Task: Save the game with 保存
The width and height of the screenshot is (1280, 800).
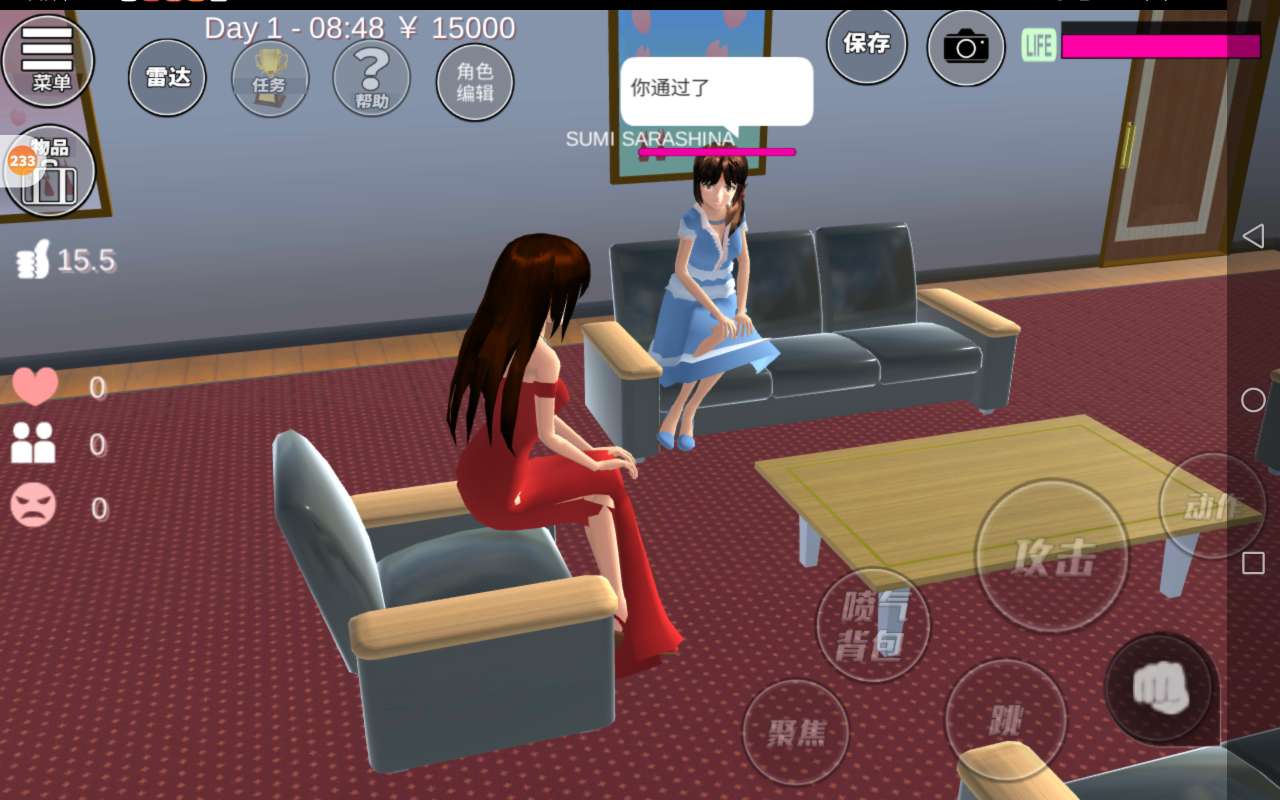Action: coord(867,44)
